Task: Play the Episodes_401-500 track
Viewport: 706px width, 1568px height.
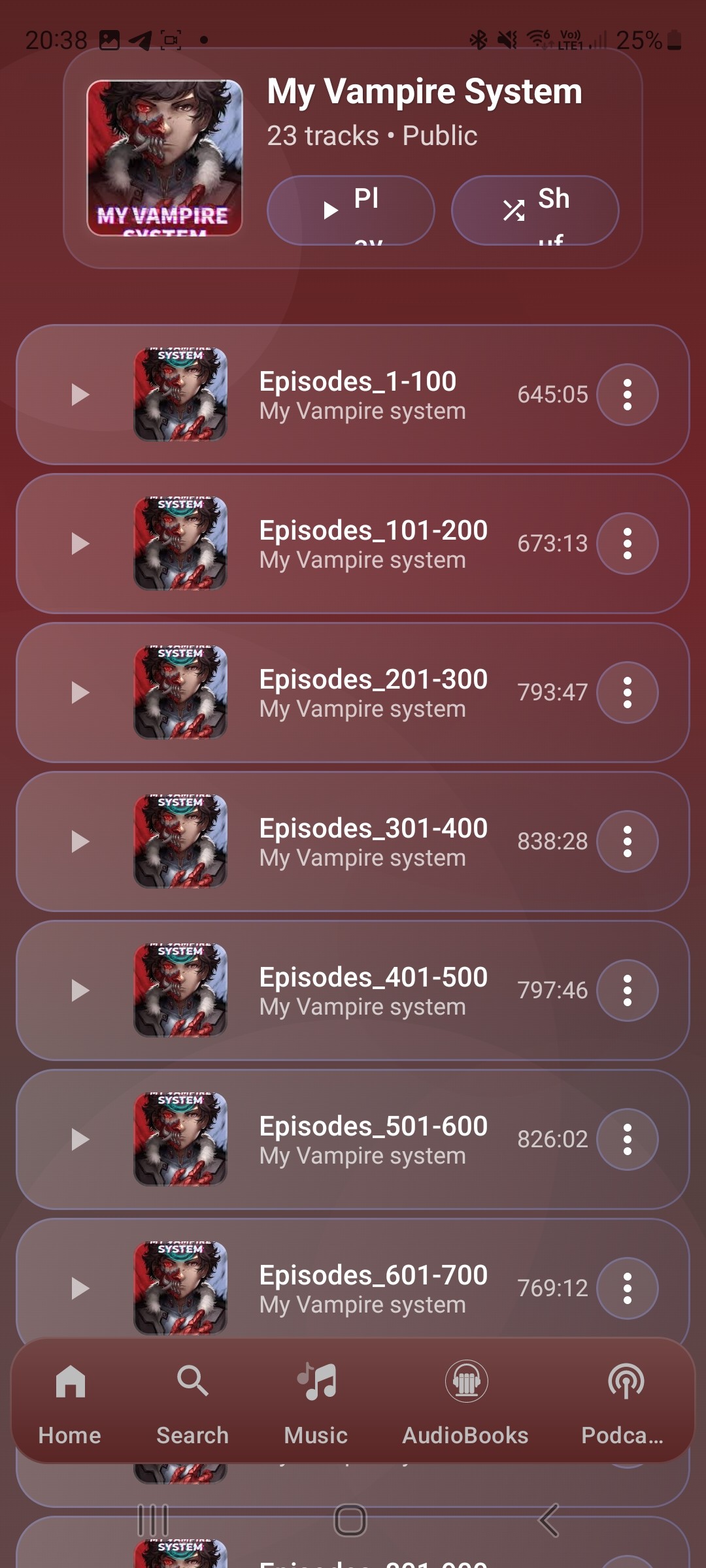Action: point(80,990)
